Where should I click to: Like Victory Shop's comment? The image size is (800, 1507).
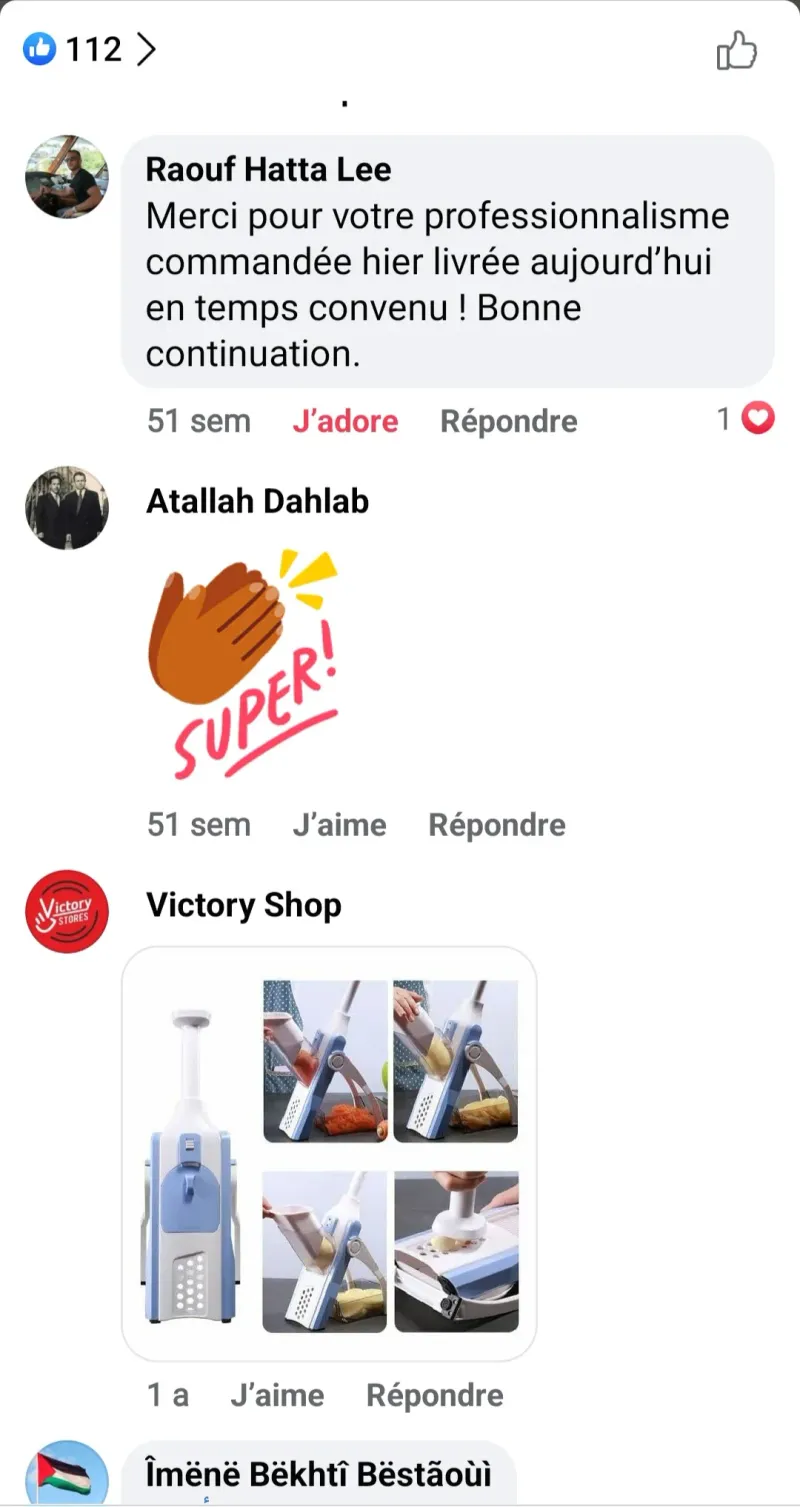[277, 1395]
